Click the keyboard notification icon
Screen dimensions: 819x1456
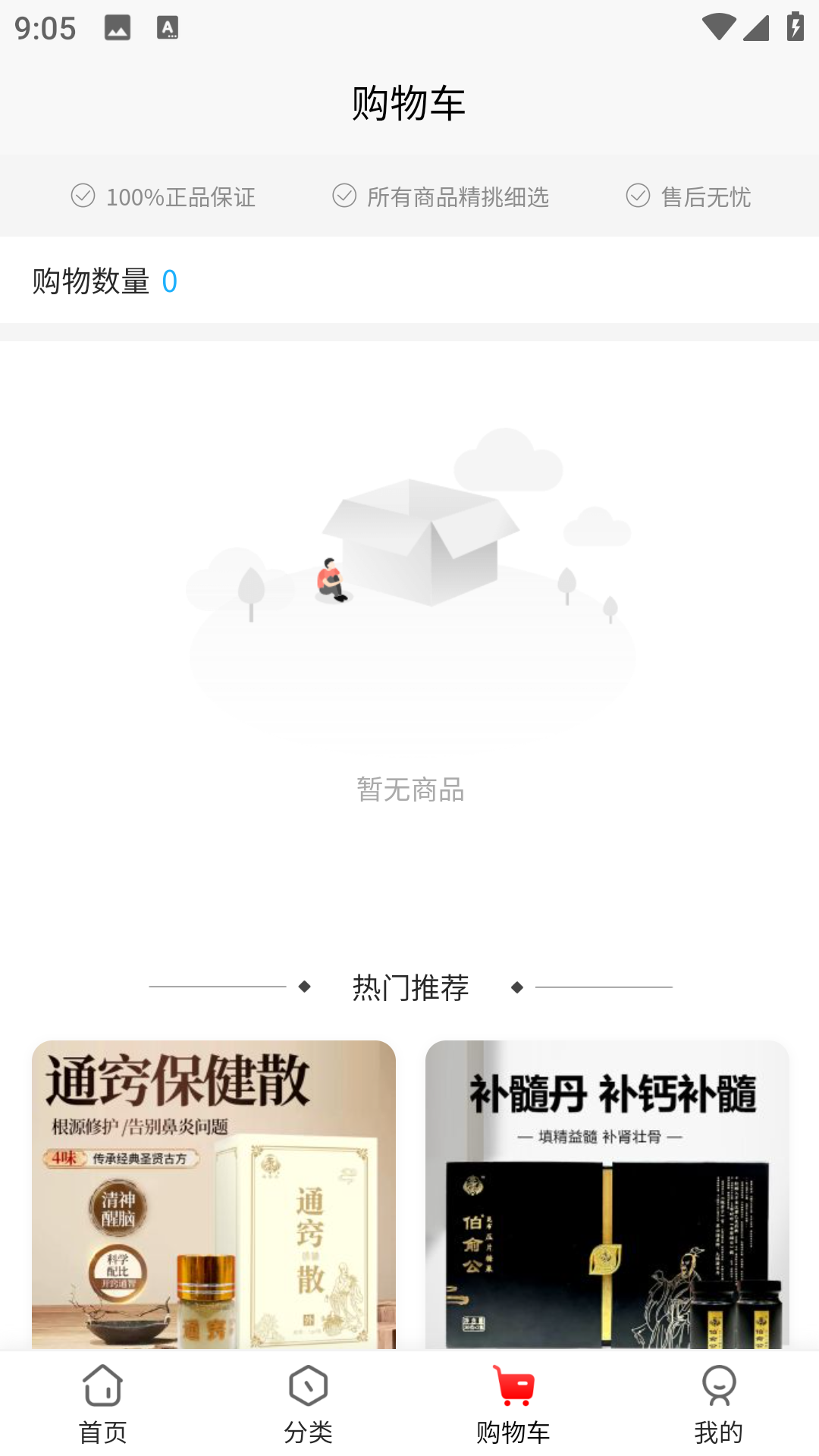pyautogui.click(x=168, y=27)
